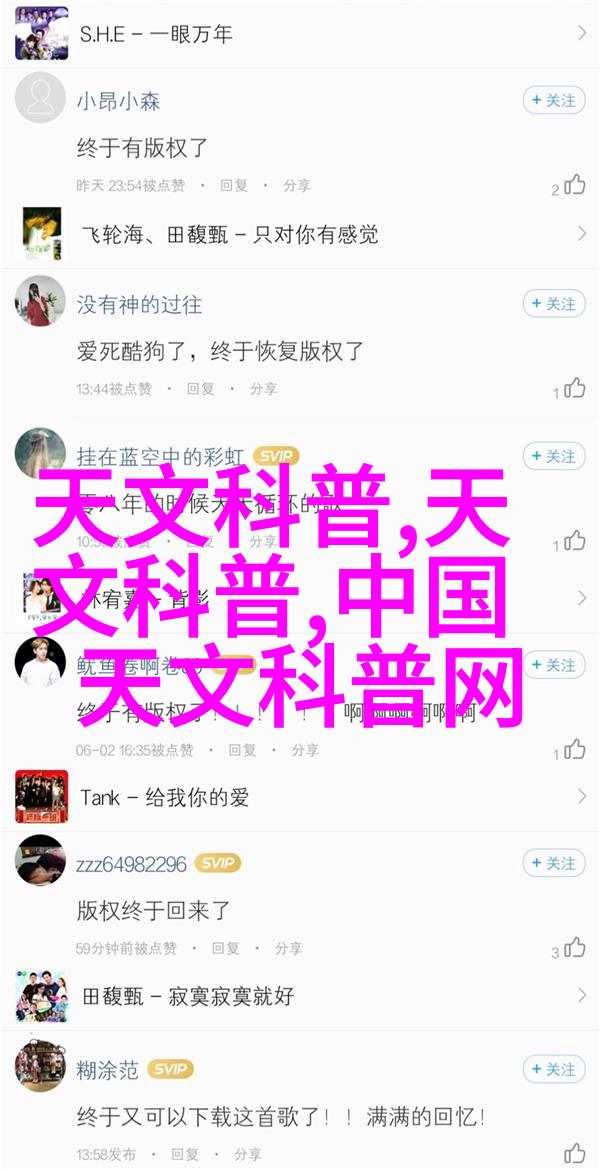Like the comment by 没有神的过往

(x=574, y=388)
